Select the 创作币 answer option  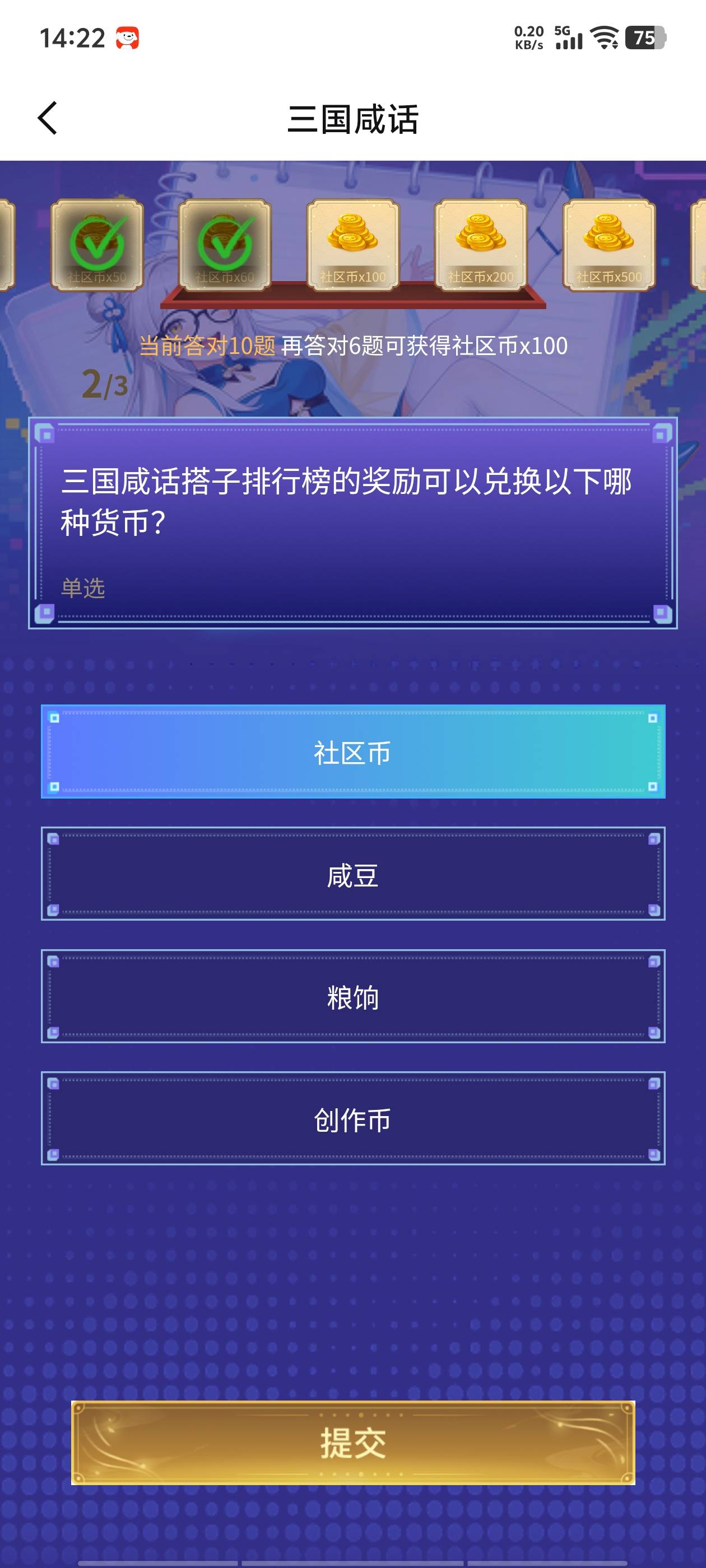click(352, 1119)
